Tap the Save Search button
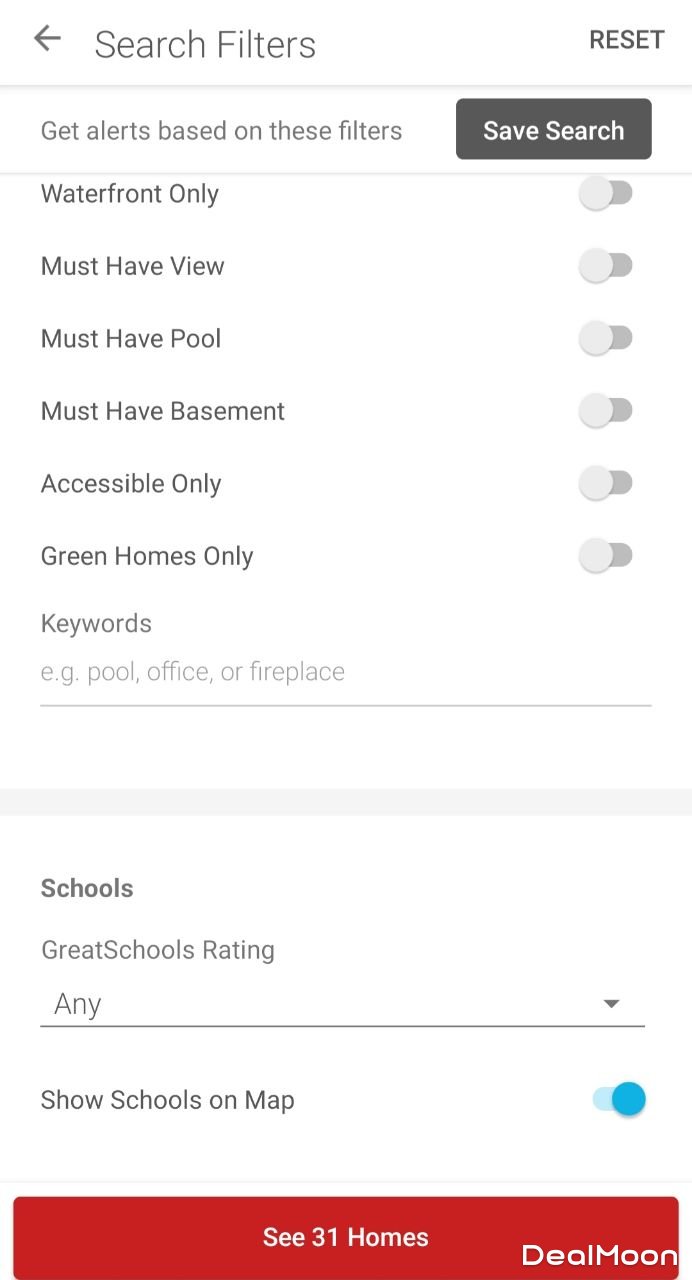 click(x=553, y=130)
